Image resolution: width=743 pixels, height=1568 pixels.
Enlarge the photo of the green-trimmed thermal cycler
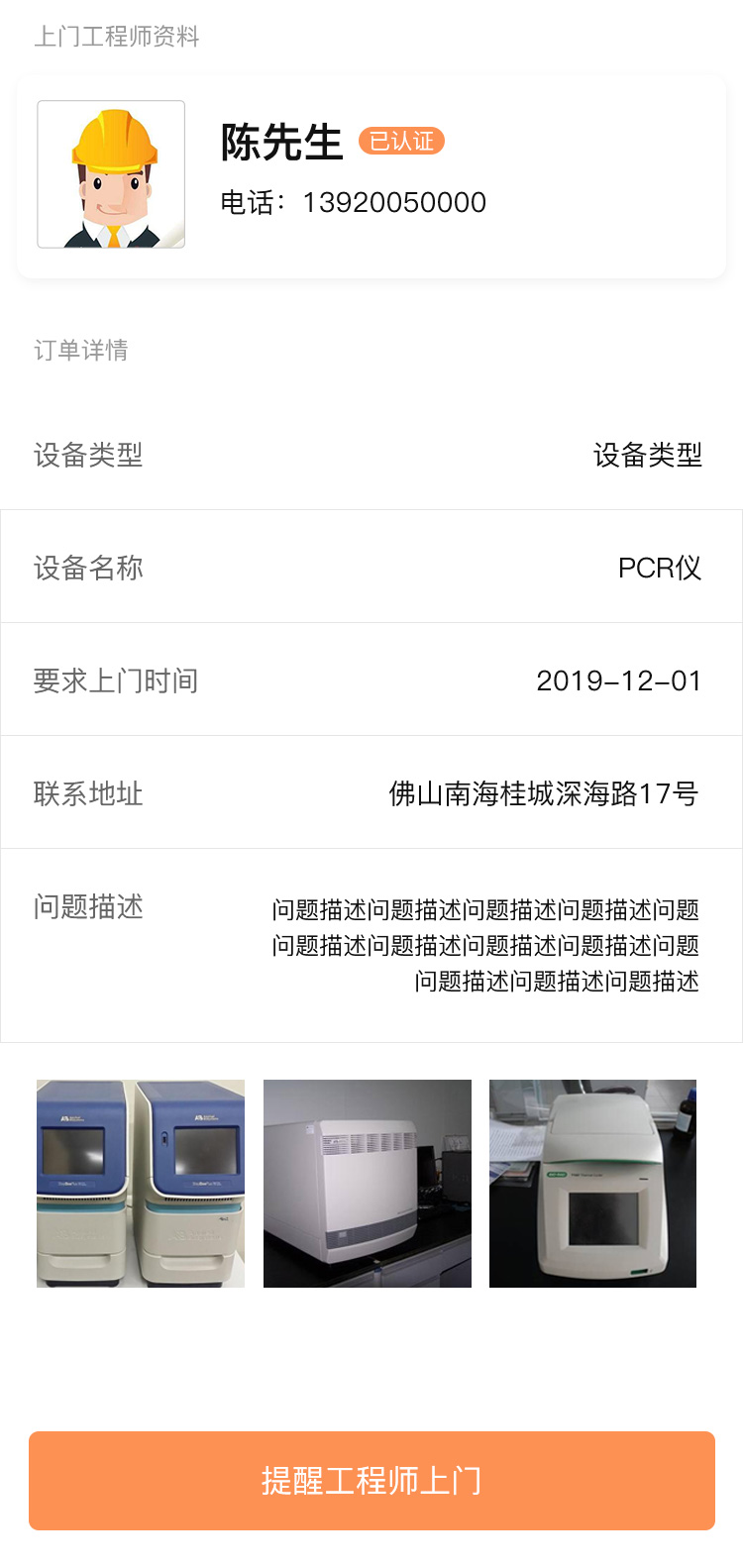pyautogui.click(x=592, y=1184)
